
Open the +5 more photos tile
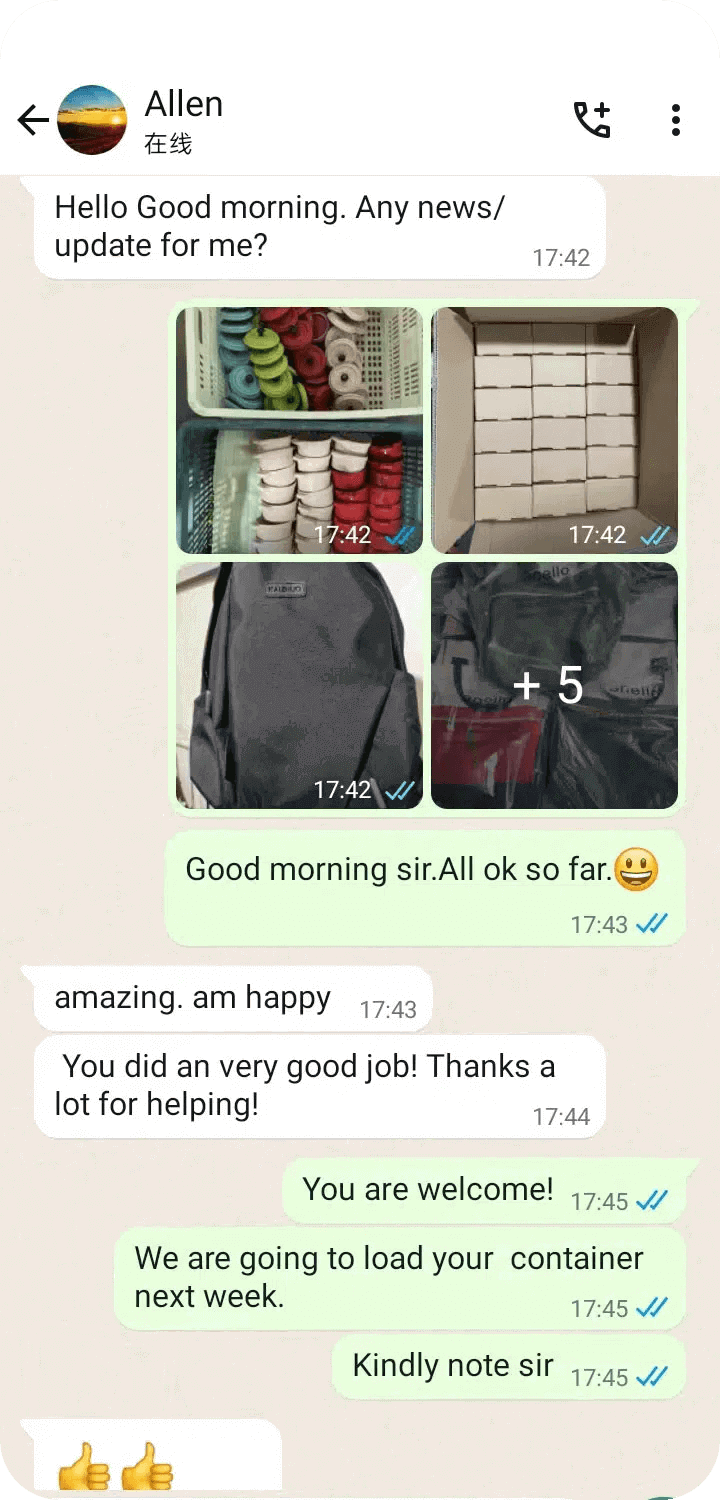554,684
